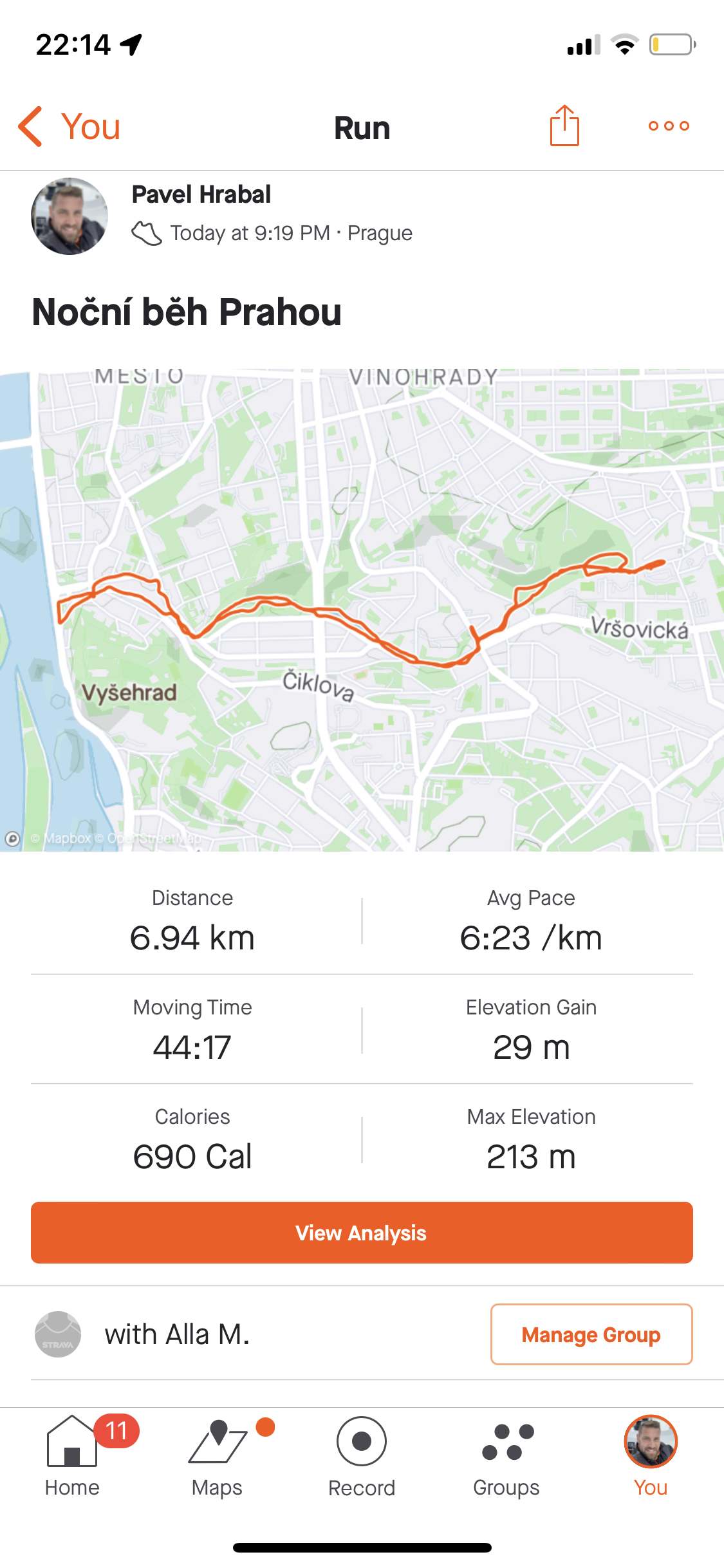Select the You tab in bottom bar
724x1568 pixels.
point(651,1458)
